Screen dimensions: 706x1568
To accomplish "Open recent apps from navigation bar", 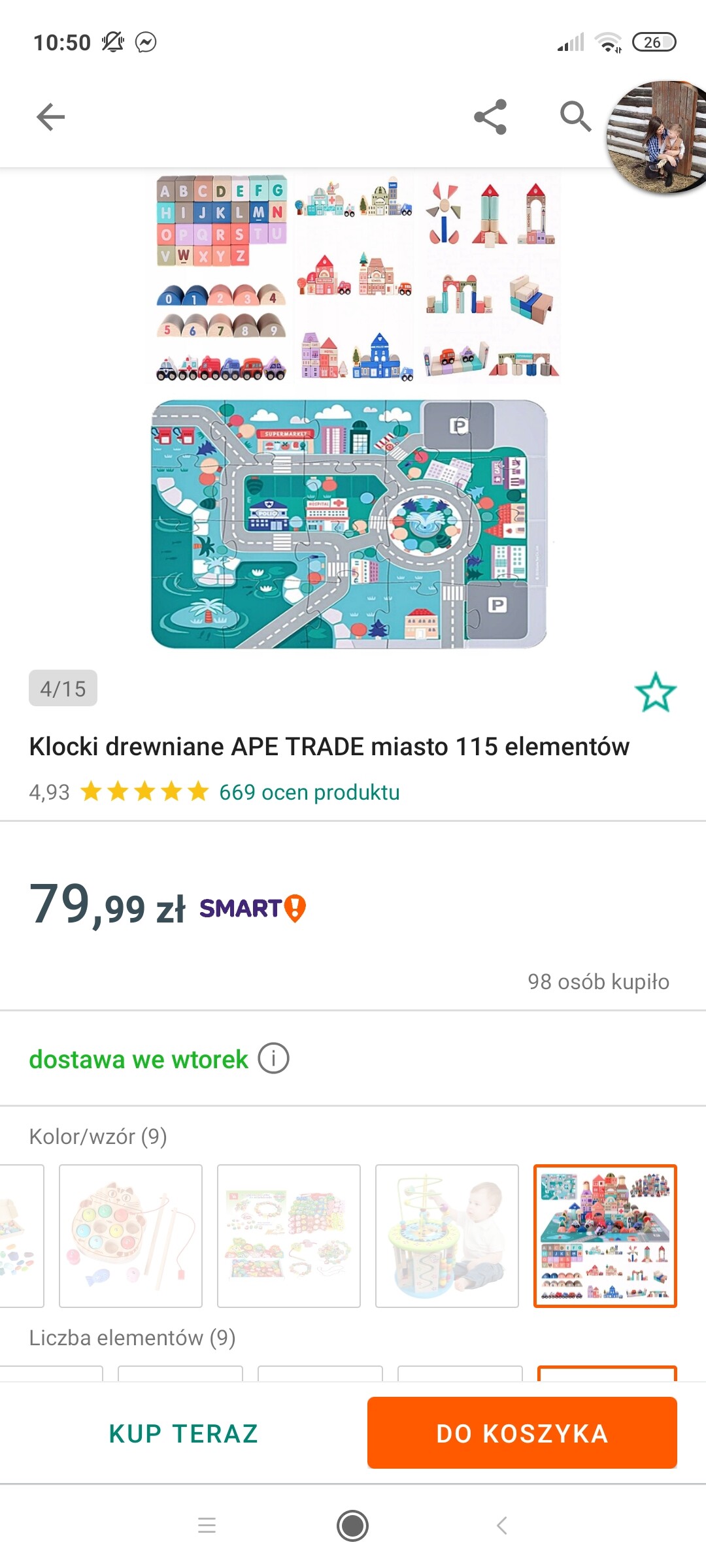I will 207,1526.
